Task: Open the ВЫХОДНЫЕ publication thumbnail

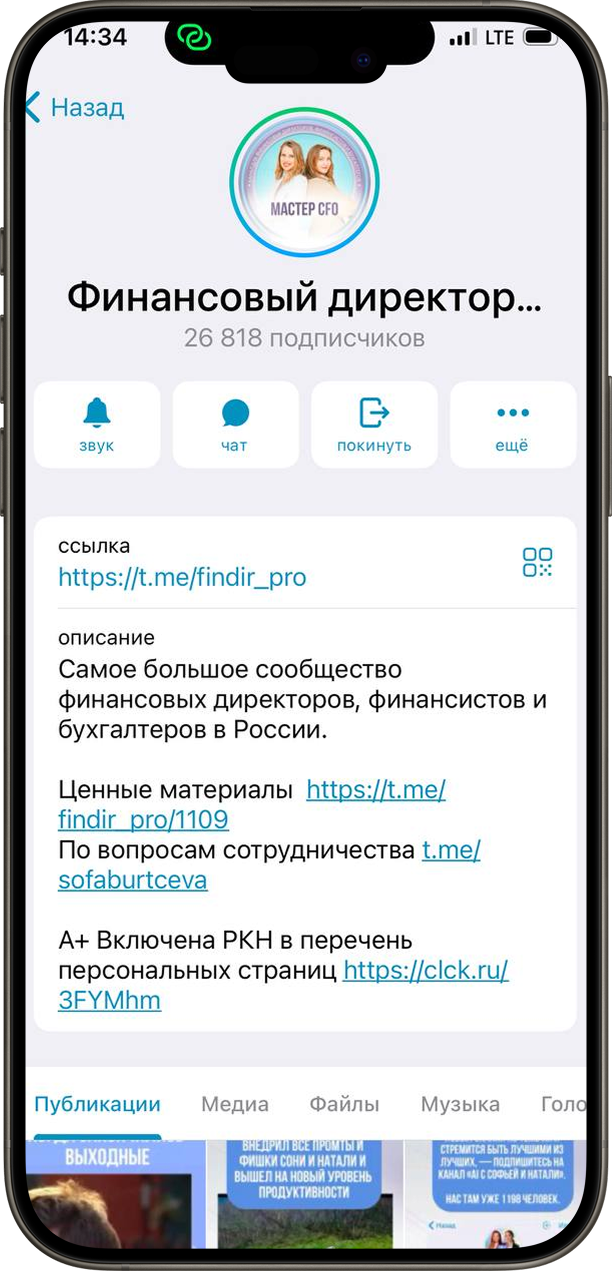Action: 108,1195
